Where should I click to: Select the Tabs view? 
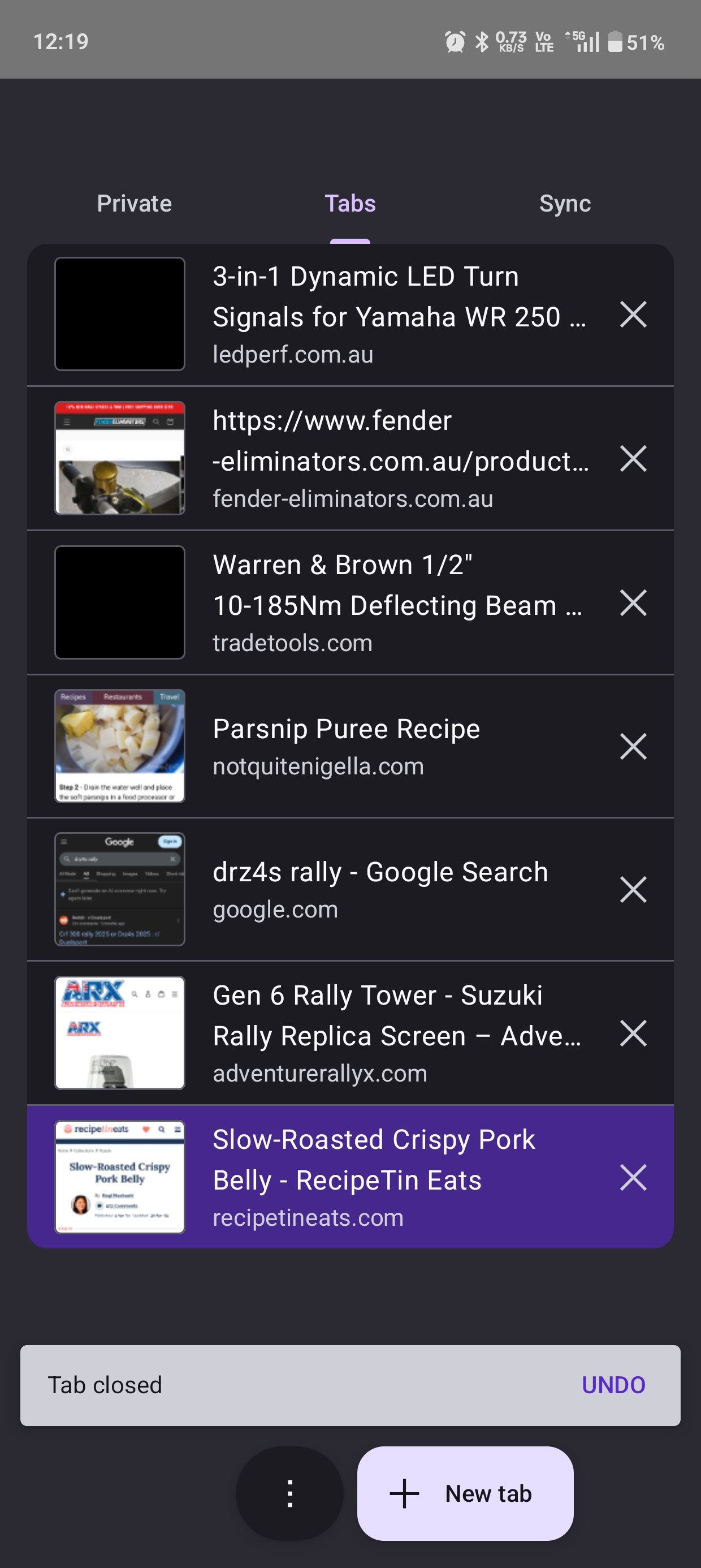tap(350, 203)
